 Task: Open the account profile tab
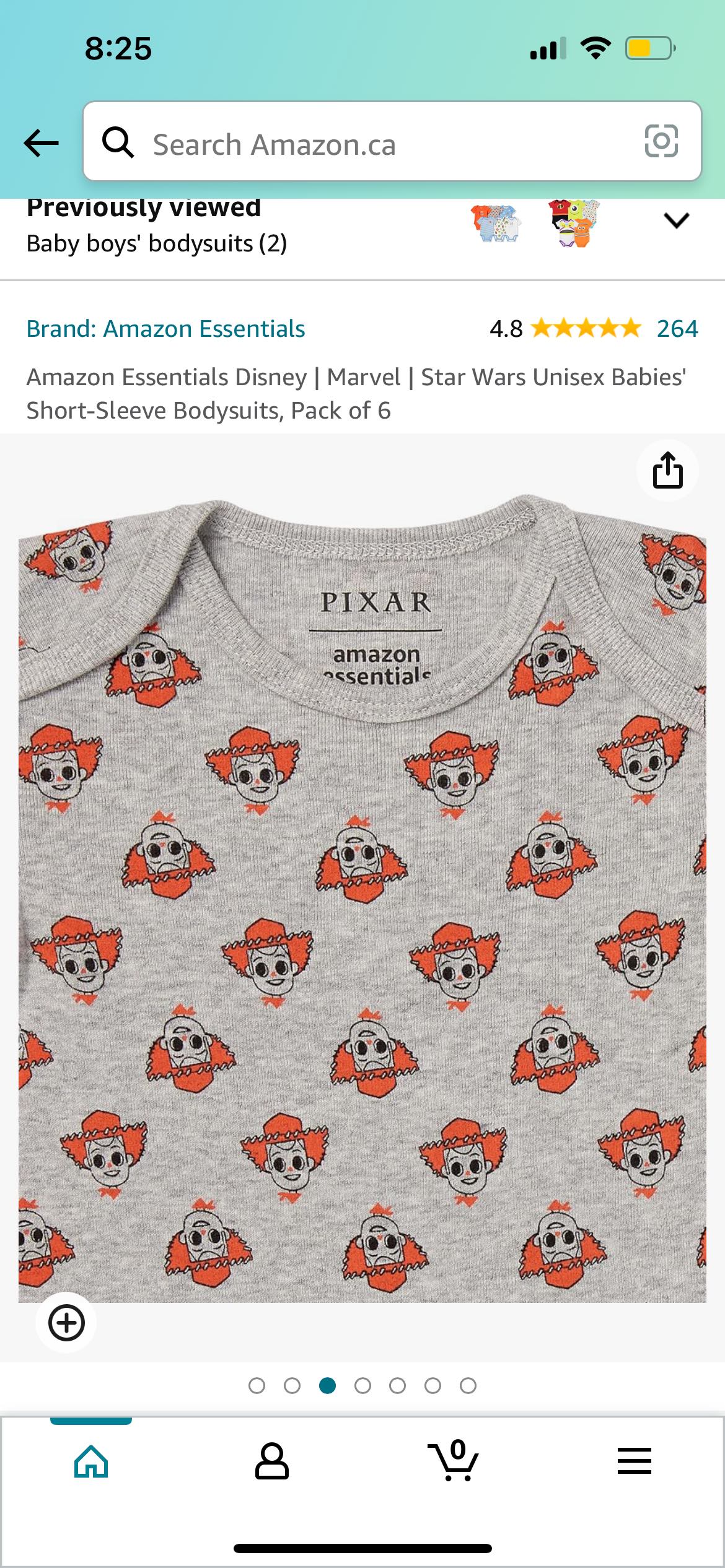point(272,1462)
